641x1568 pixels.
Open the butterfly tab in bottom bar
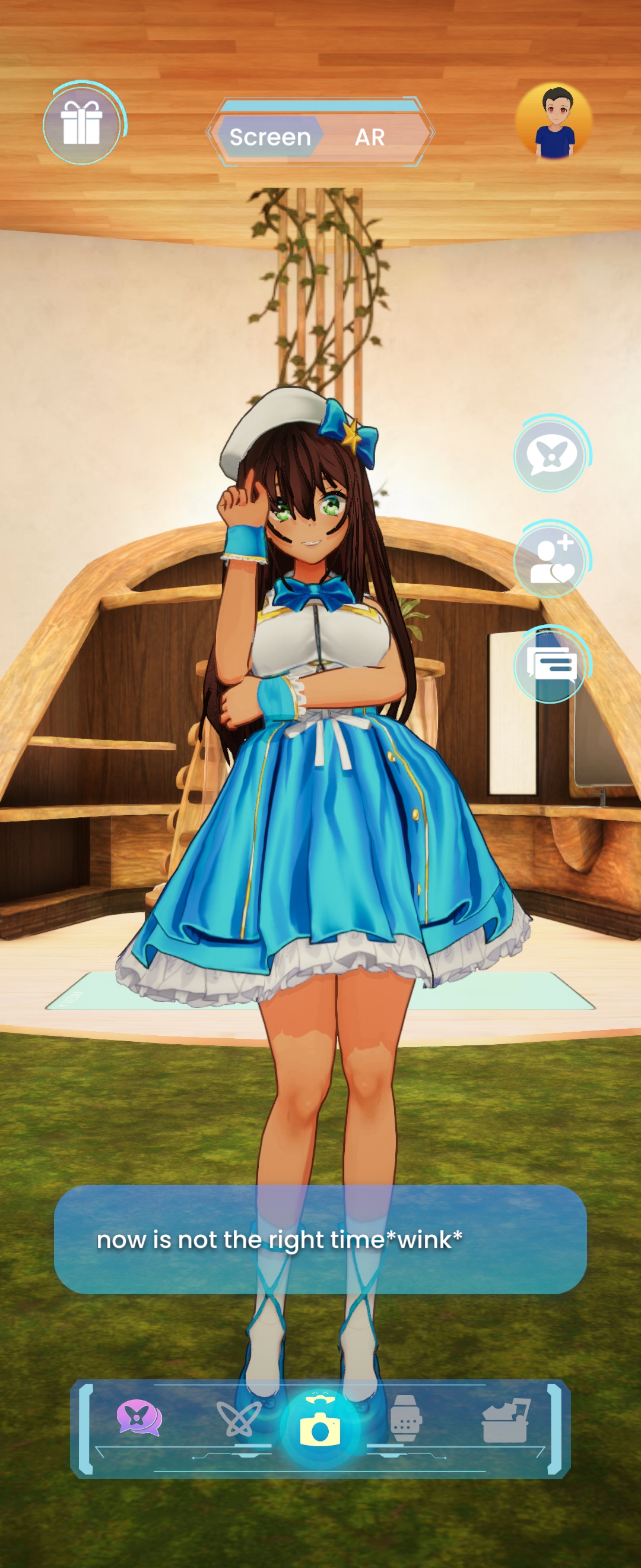point(239,1418)
